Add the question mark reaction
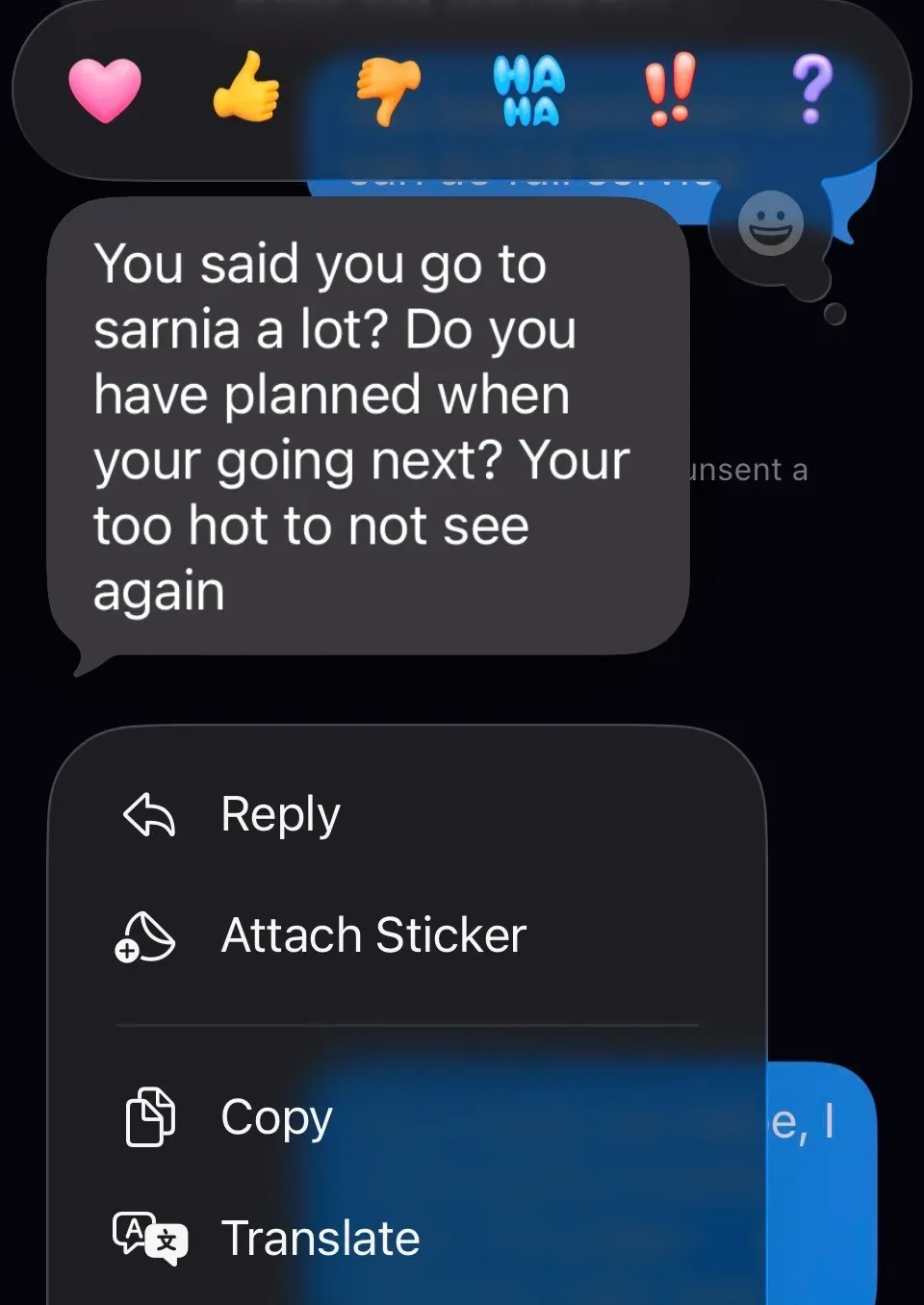This screenshot has height=1305, width=924. coord(811,89)
